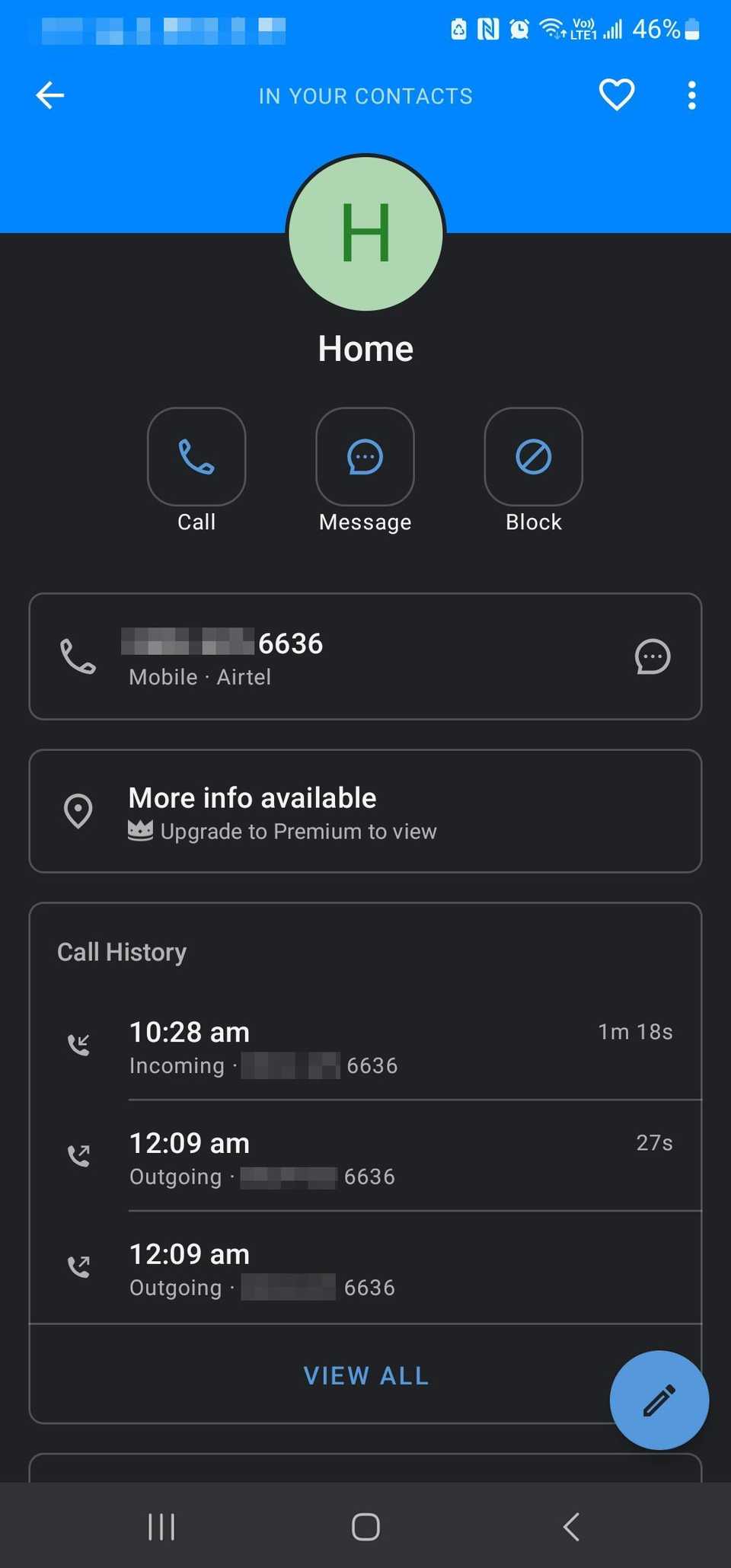Tap the handset icon beside the number
Viewport: 731px width, 1568px height.
point(78,658)
